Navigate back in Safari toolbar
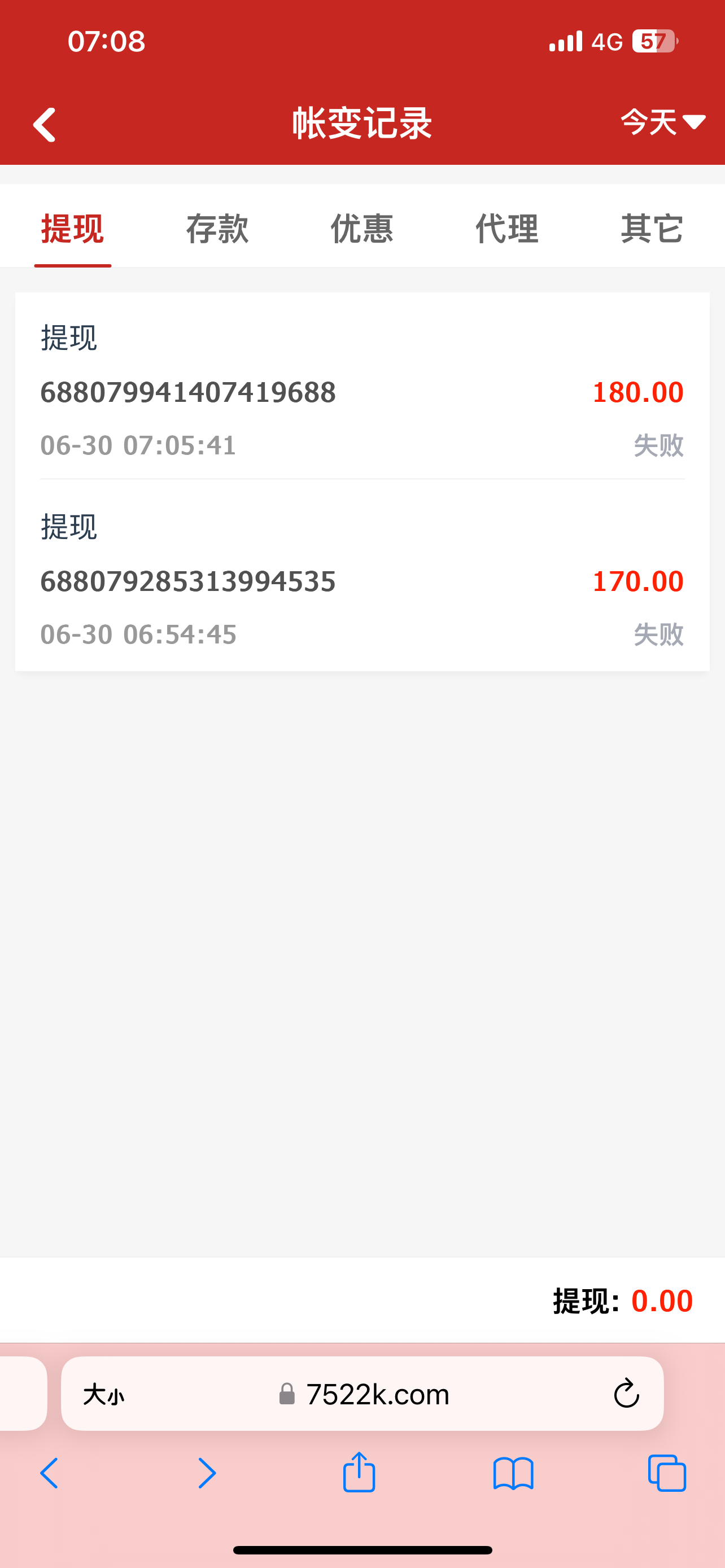 49,1474
